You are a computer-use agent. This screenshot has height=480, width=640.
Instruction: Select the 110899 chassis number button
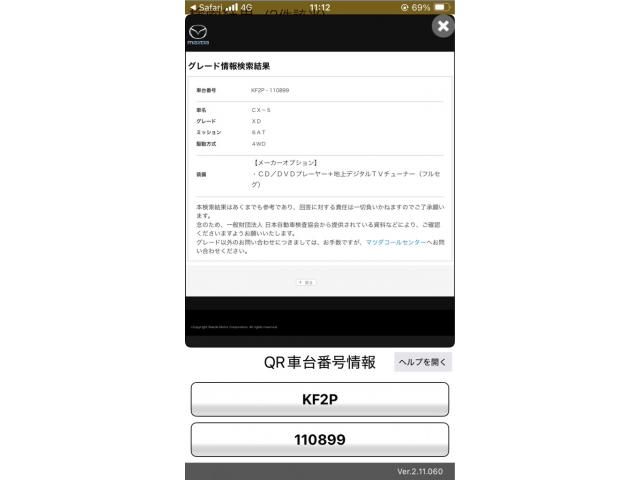[x=319, y=439]
